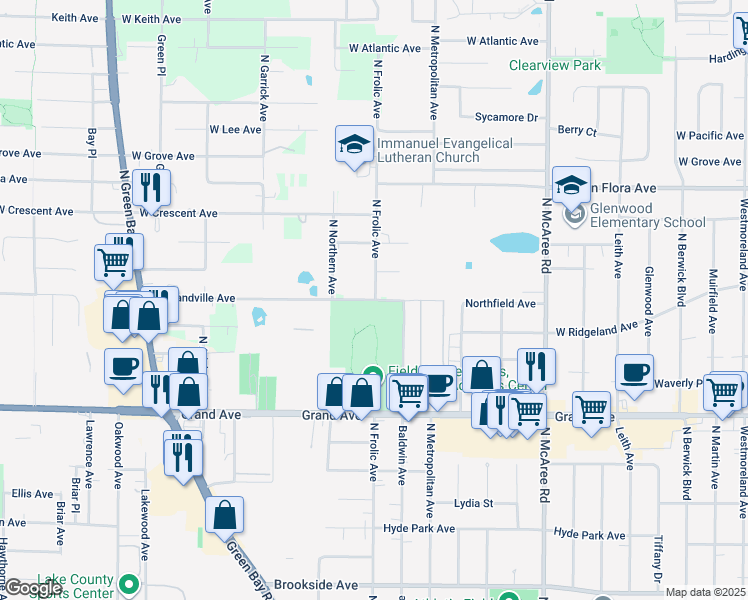Select the restaurant marker on W Crescent Ave
Image resolution: width=748 pixels, height=600 pixels.
[x=151, y=189]
